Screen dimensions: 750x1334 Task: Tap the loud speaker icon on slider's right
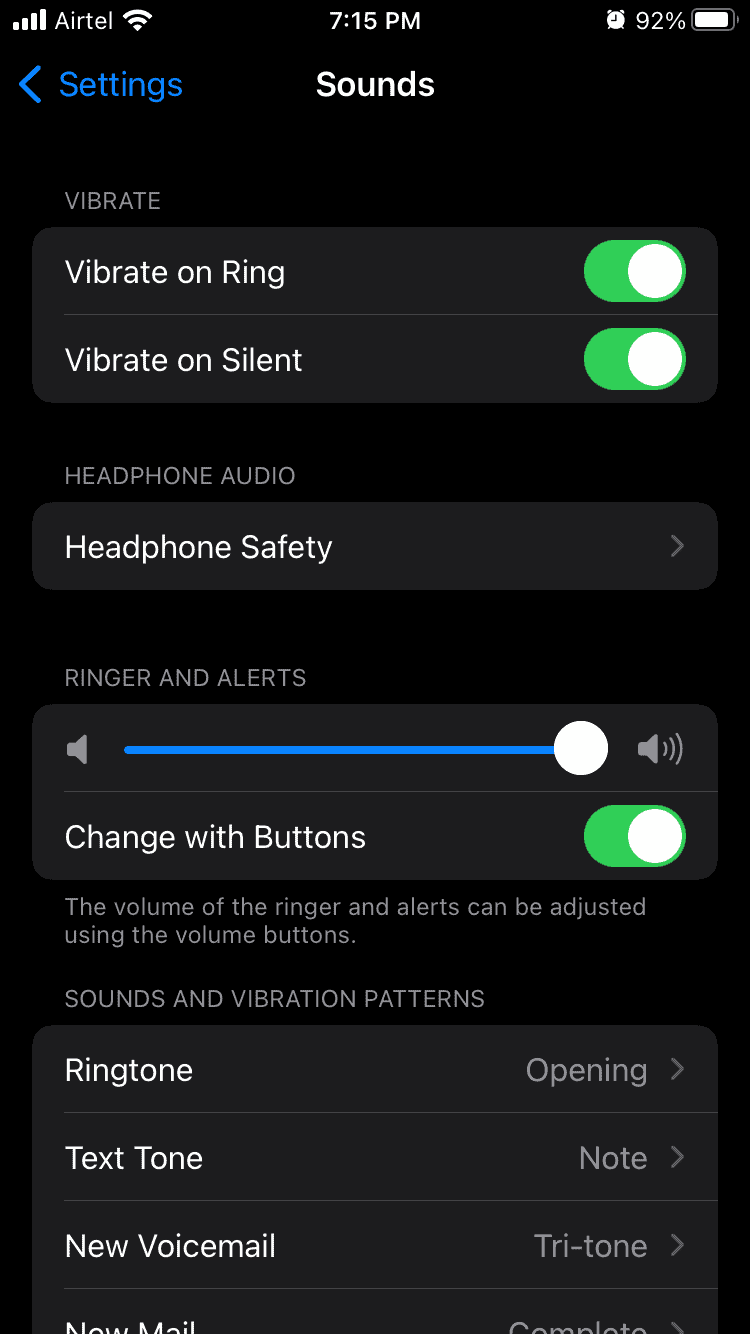pyautogui.click(x=660, y=748)
